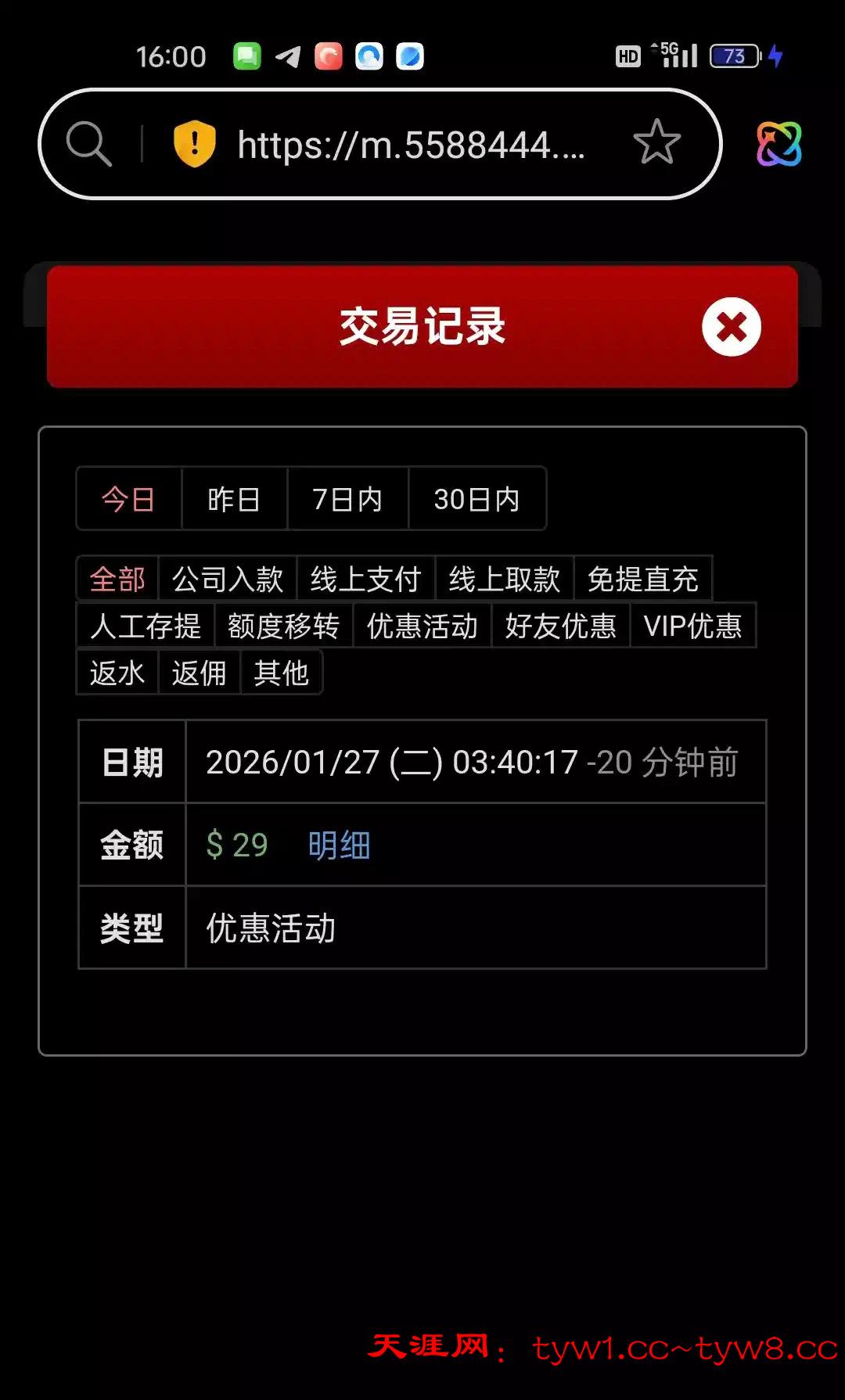Tap the browser URL address field
Viewport: 845px width, 1400px height.
[411, 145]
